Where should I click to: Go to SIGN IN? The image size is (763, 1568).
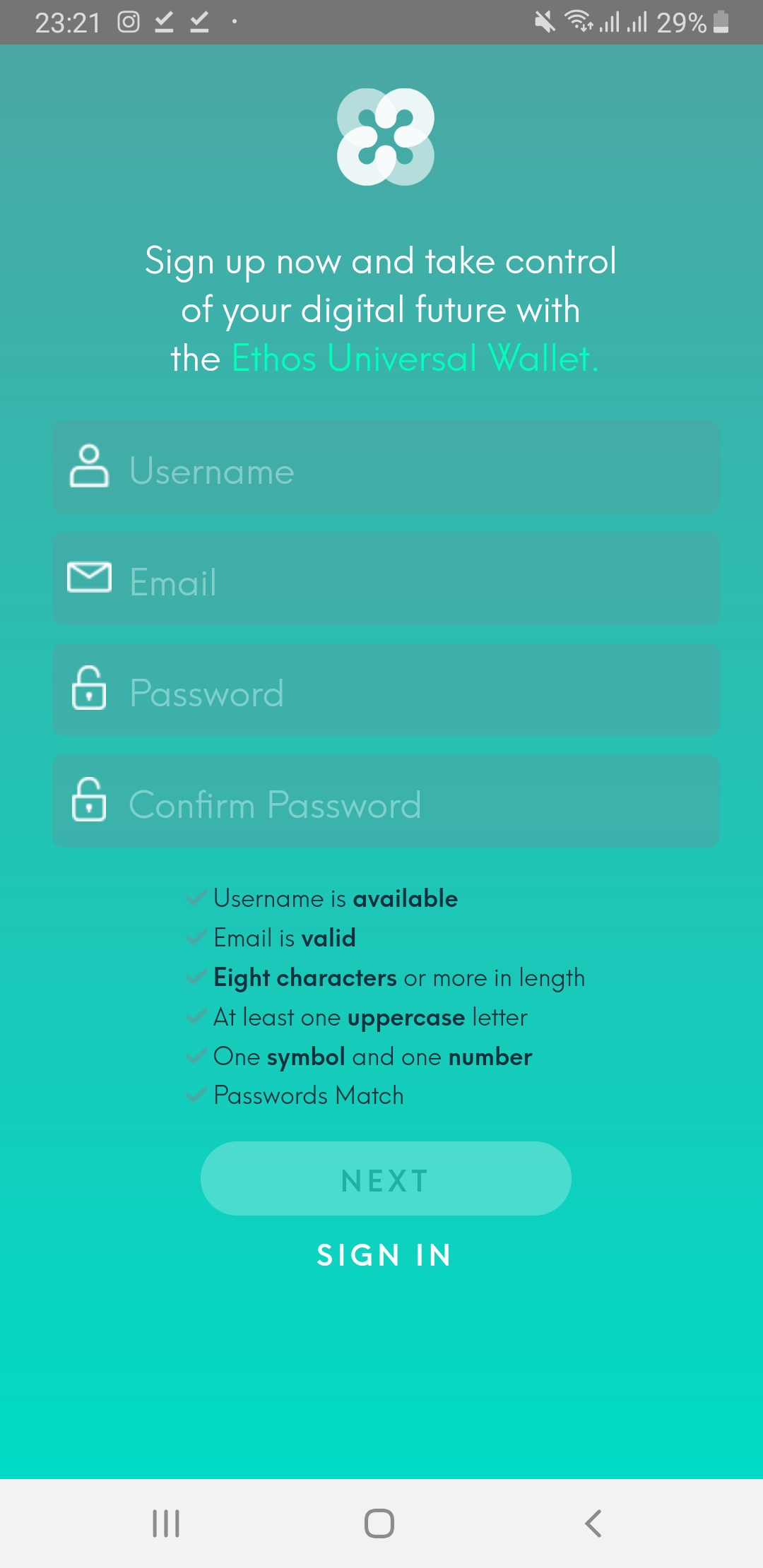(384, 1256)
